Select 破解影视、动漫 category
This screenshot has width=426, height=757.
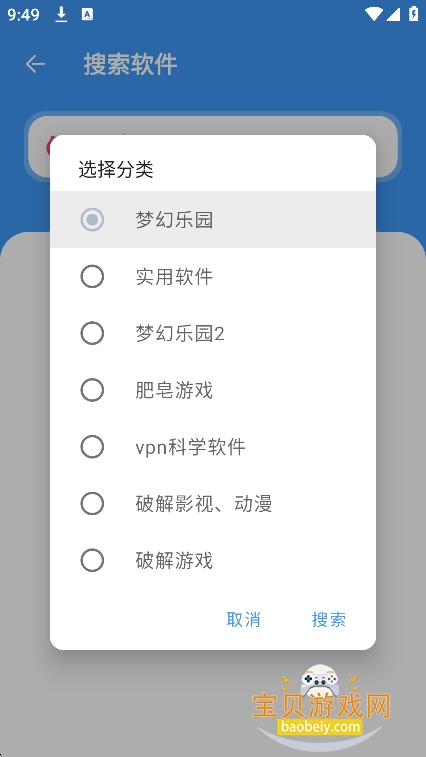213,504
